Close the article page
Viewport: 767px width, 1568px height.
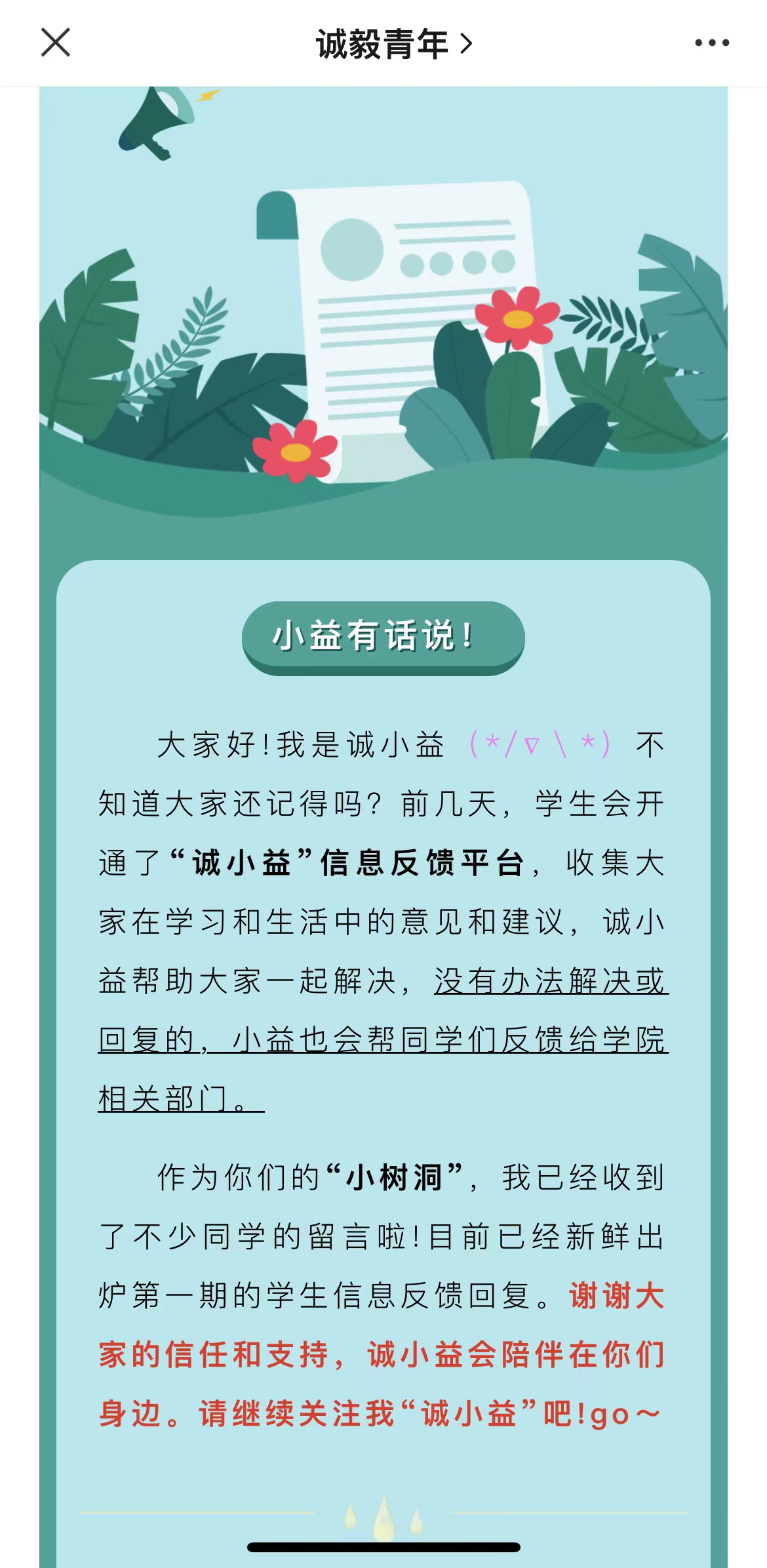pyautogui.click(x=56, y=43)
